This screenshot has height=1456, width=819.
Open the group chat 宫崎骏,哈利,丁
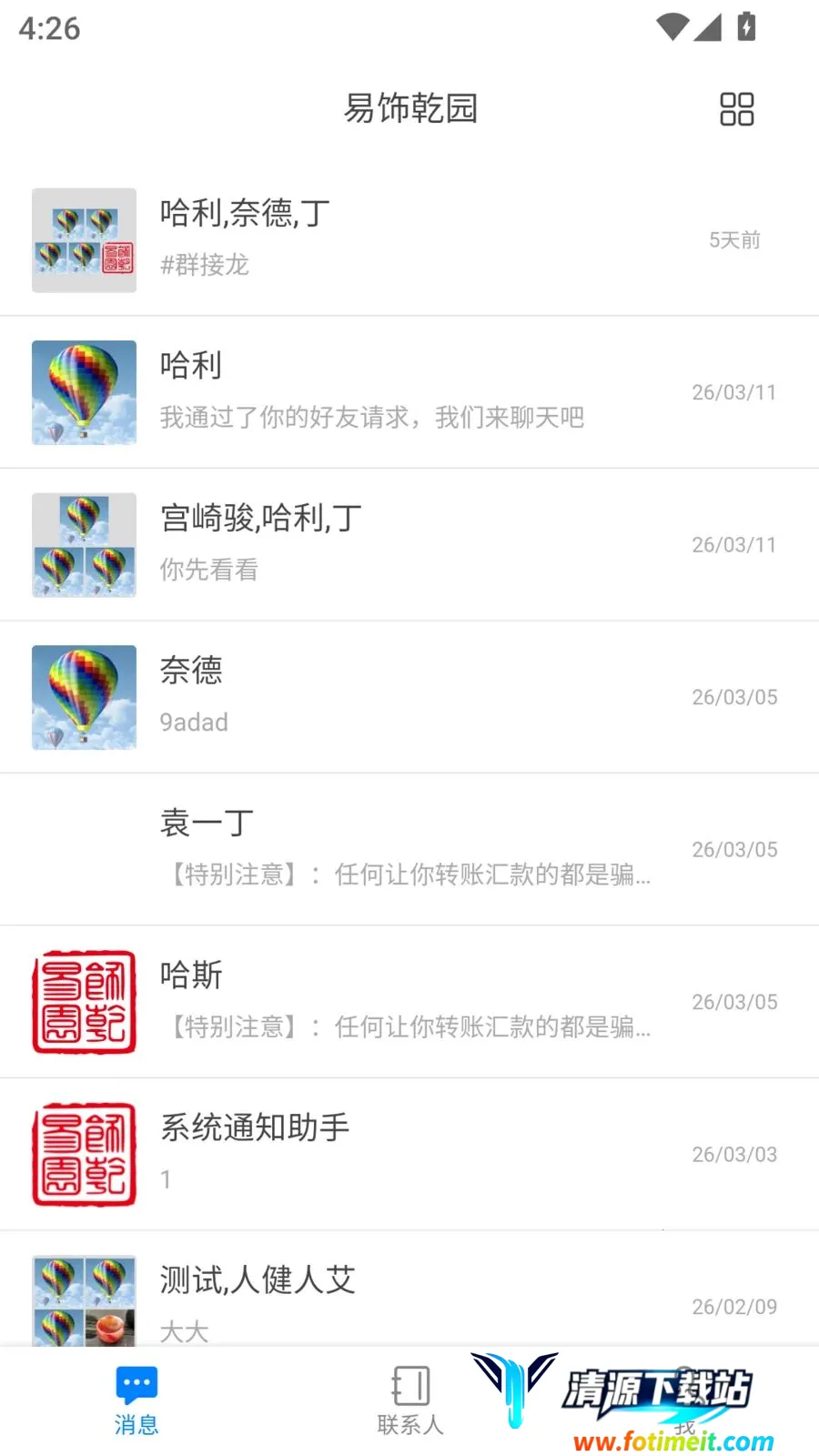point(409,545)
